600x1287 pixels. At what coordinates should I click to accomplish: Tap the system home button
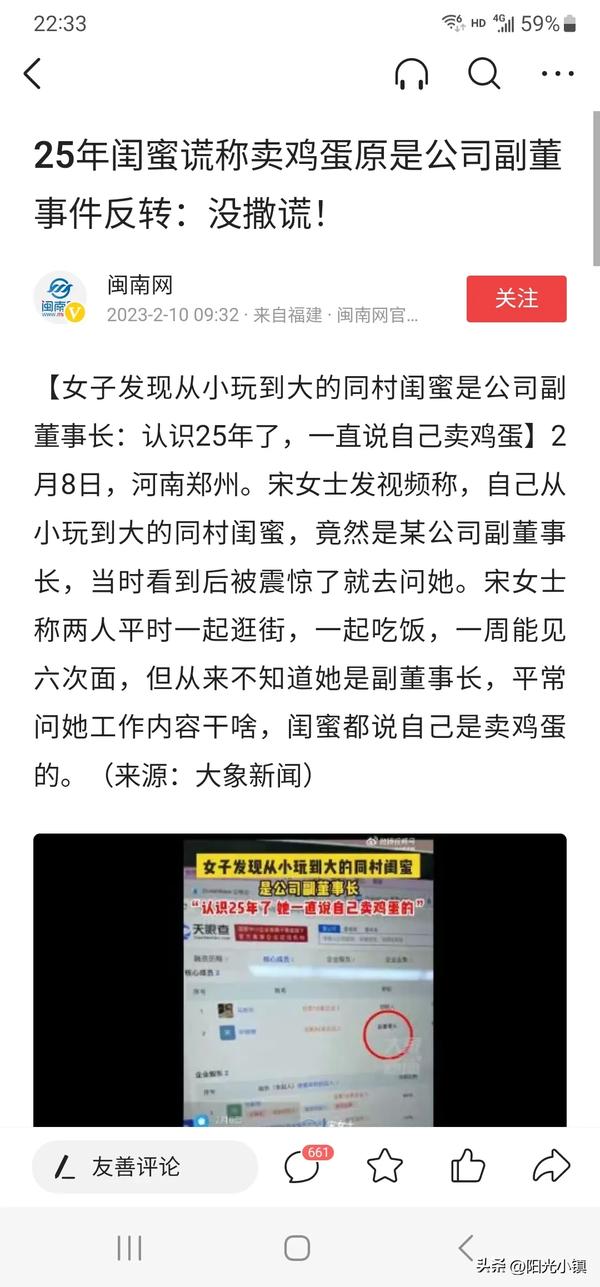pos(297,1247)
